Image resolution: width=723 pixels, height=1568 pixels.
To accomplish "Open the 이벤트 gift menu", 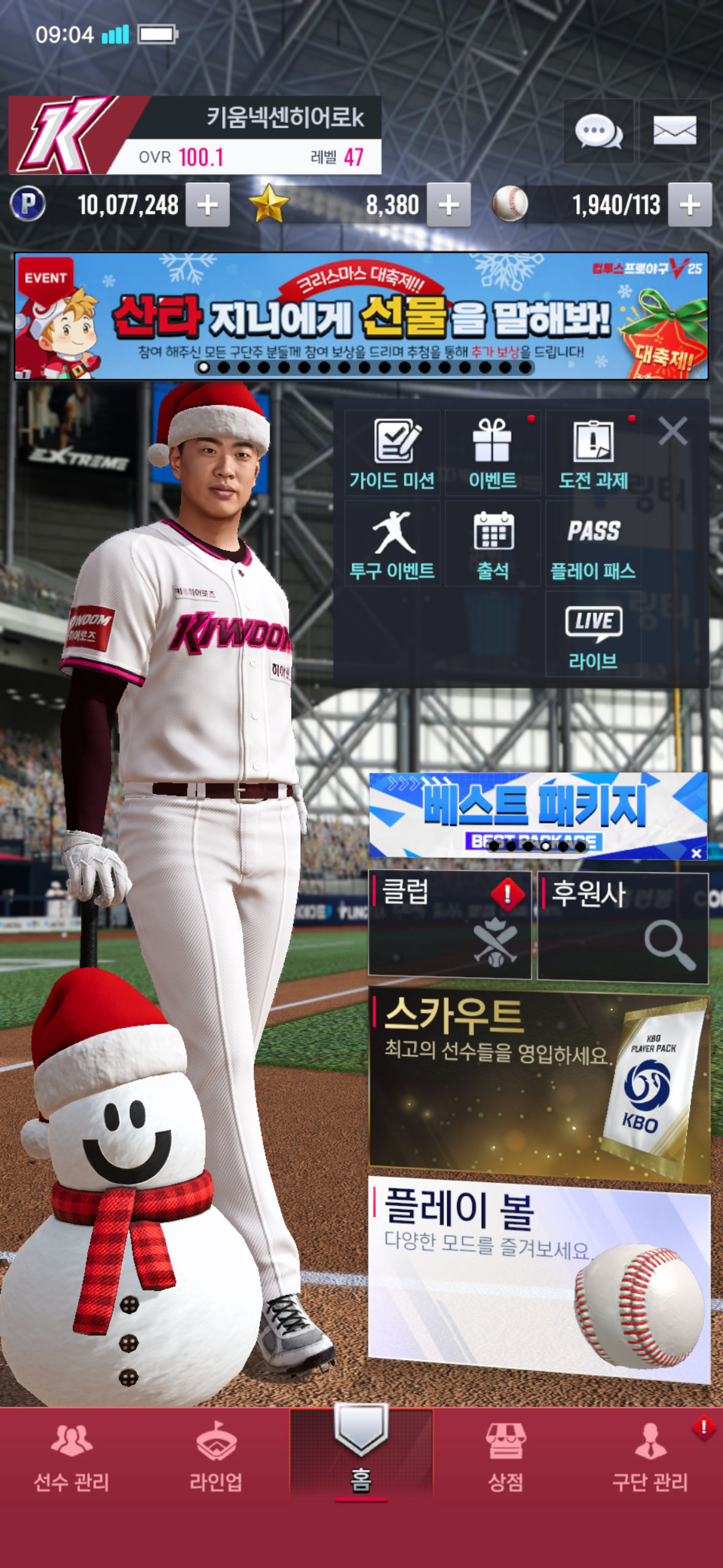I will (x=492, y=454).
